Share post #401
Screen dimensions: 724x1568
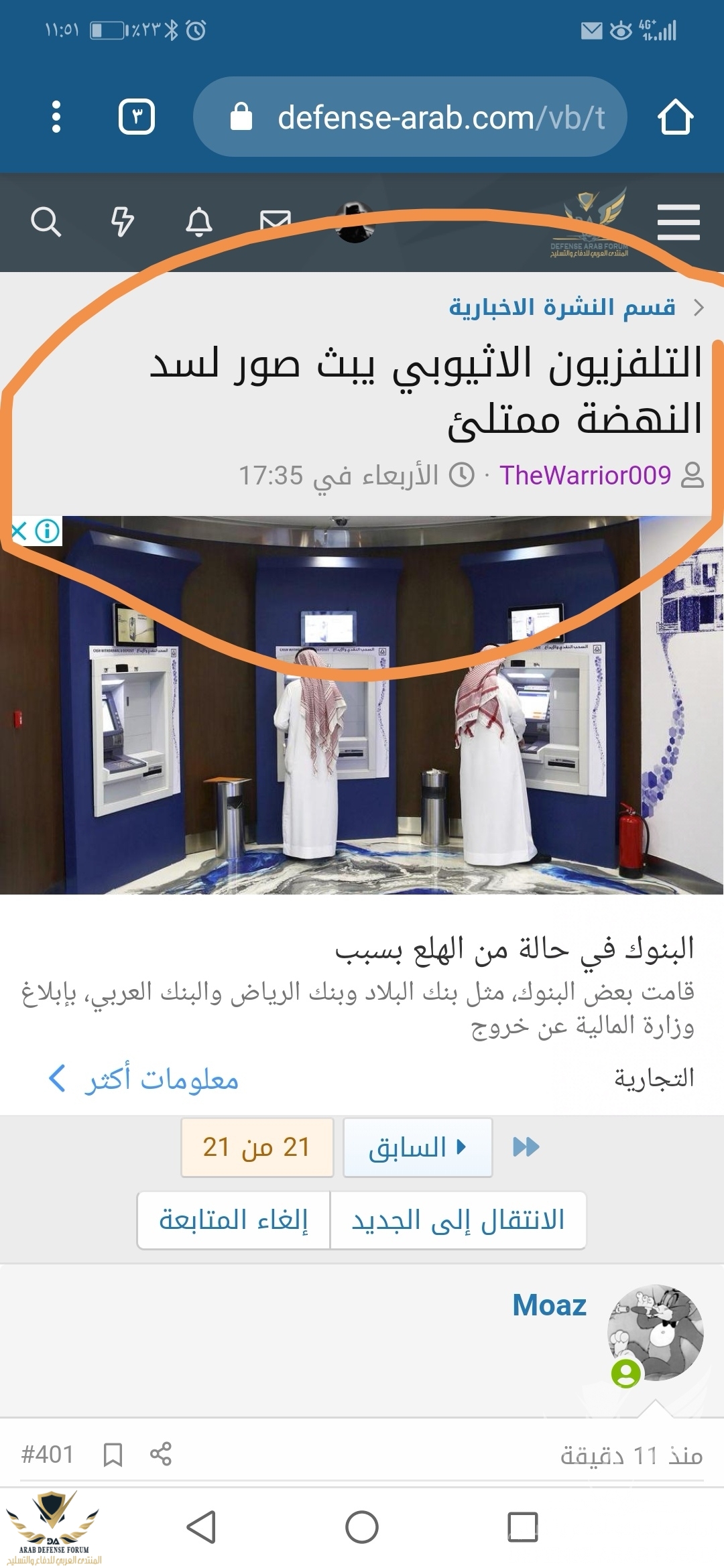(x=161, y=1454)
